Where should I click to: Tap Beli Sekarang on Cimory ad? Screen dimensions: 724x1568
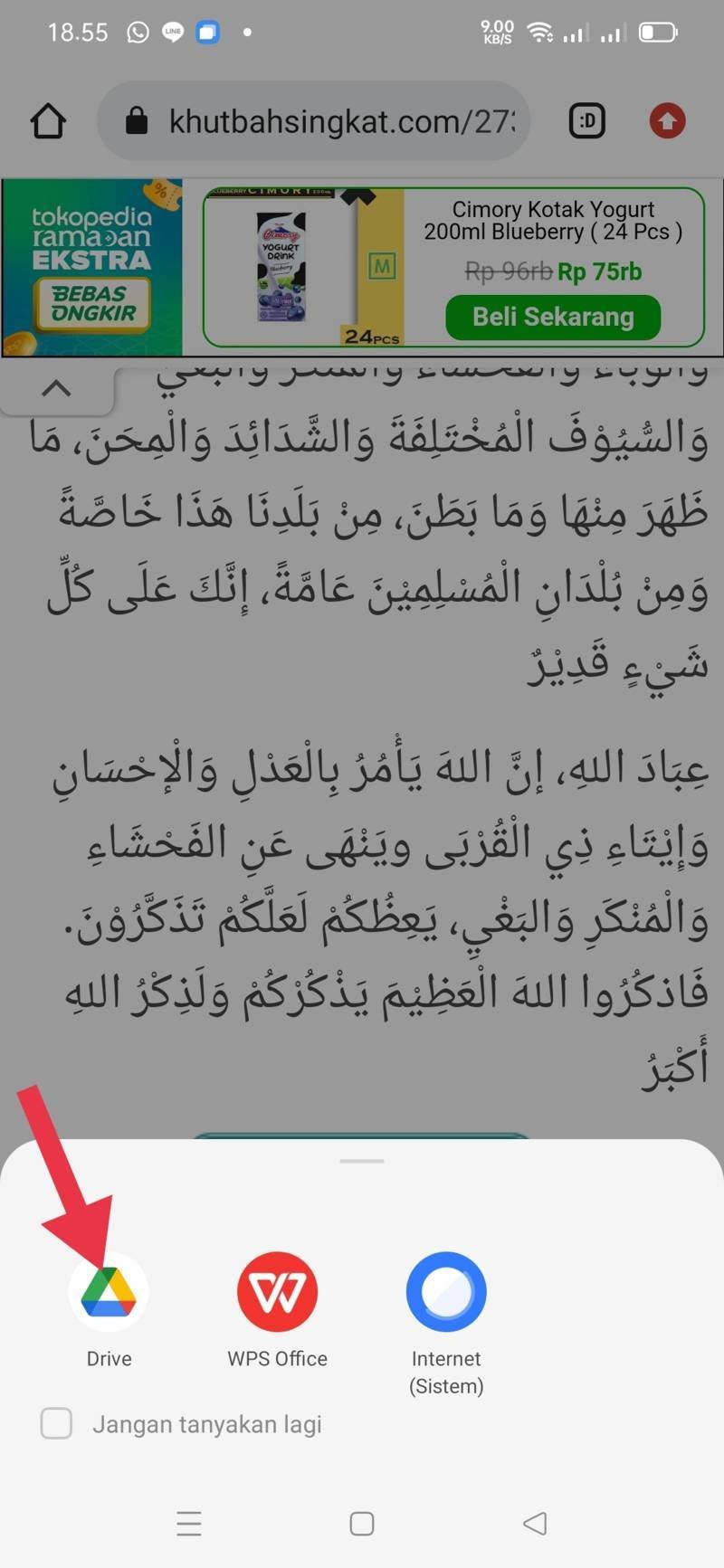[553, 318]
